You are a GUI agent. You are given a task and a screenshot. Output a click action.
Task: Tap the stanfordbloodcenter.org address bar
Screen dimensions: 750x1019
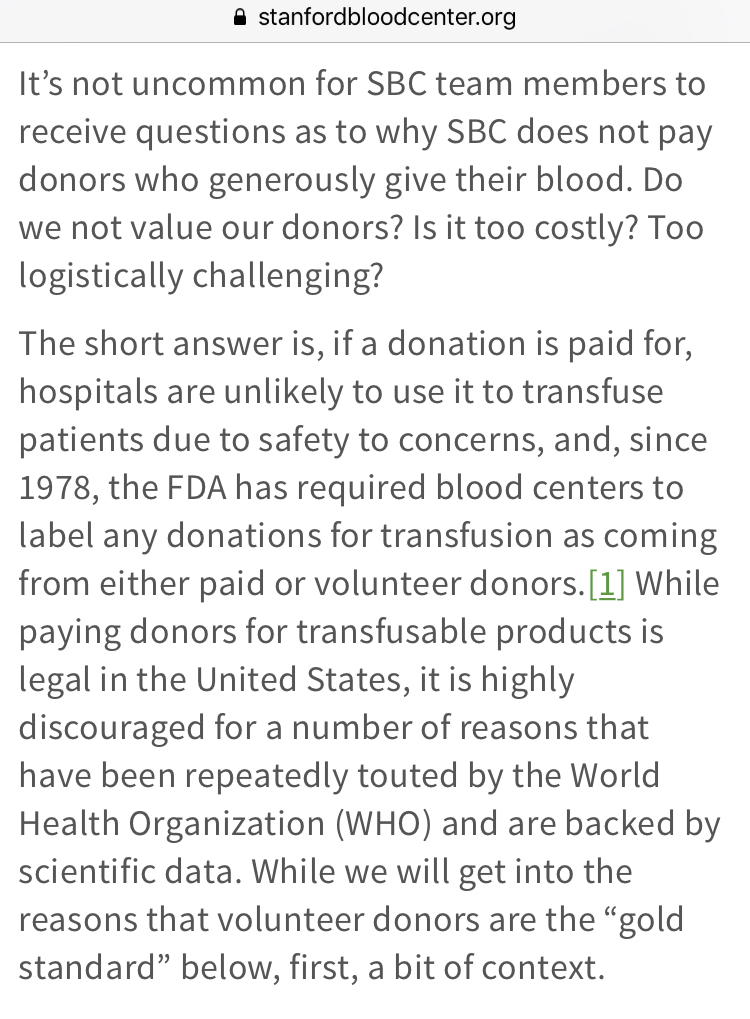coord(374,17)
